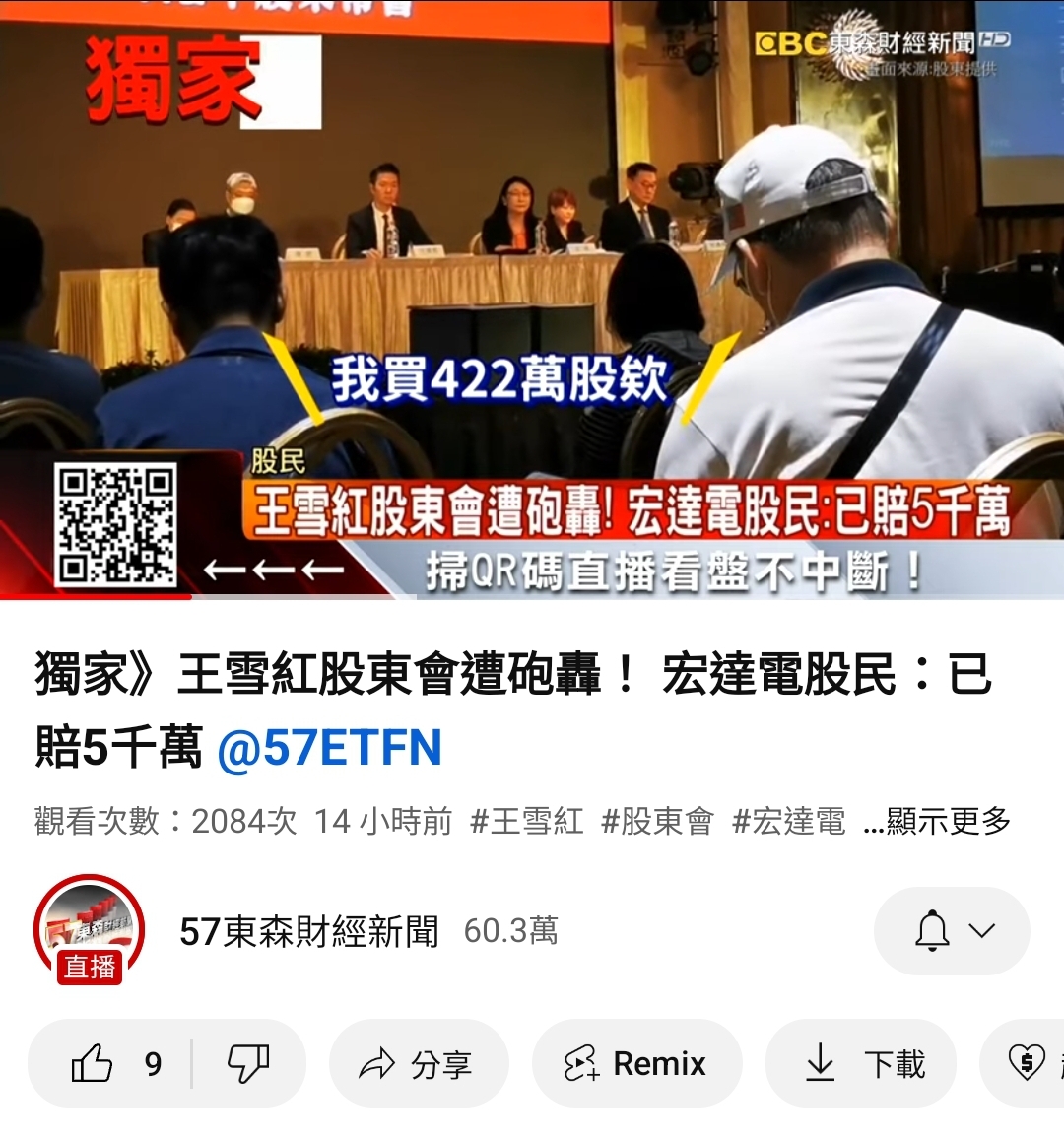Like this video
The image size is (1064, 1142).
110,1064
